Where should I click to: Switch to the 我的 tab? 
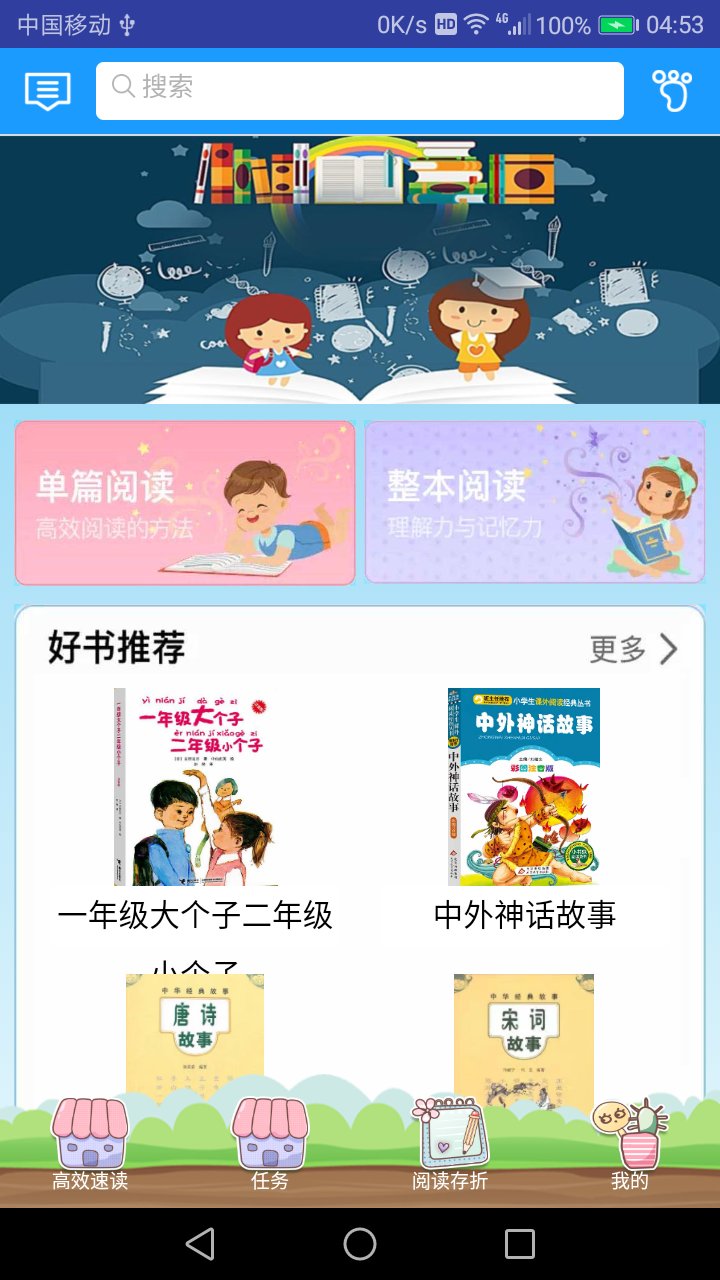(630, 1145)
